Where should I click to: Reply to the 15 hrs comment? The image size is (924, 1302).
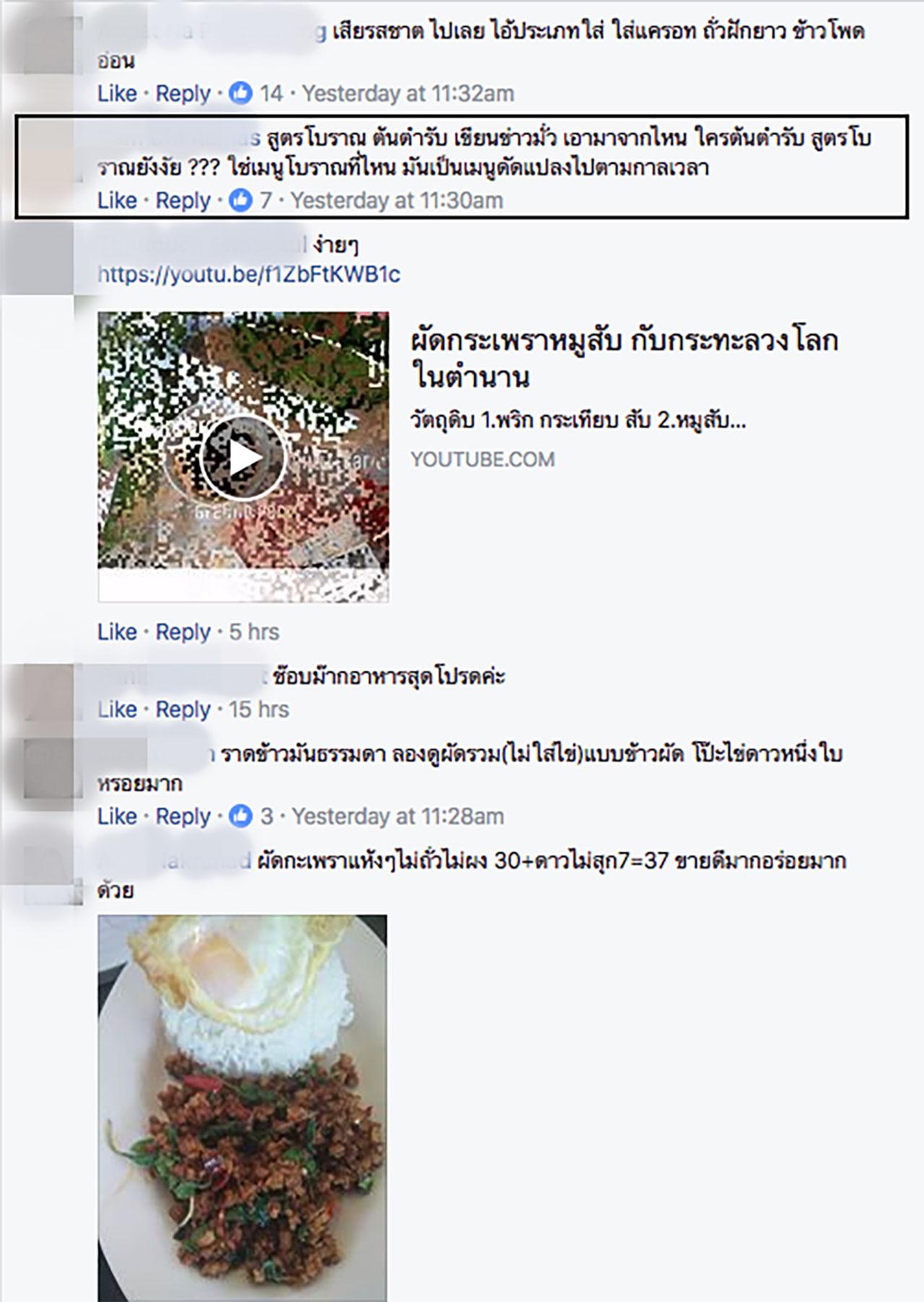coord(183,710)
